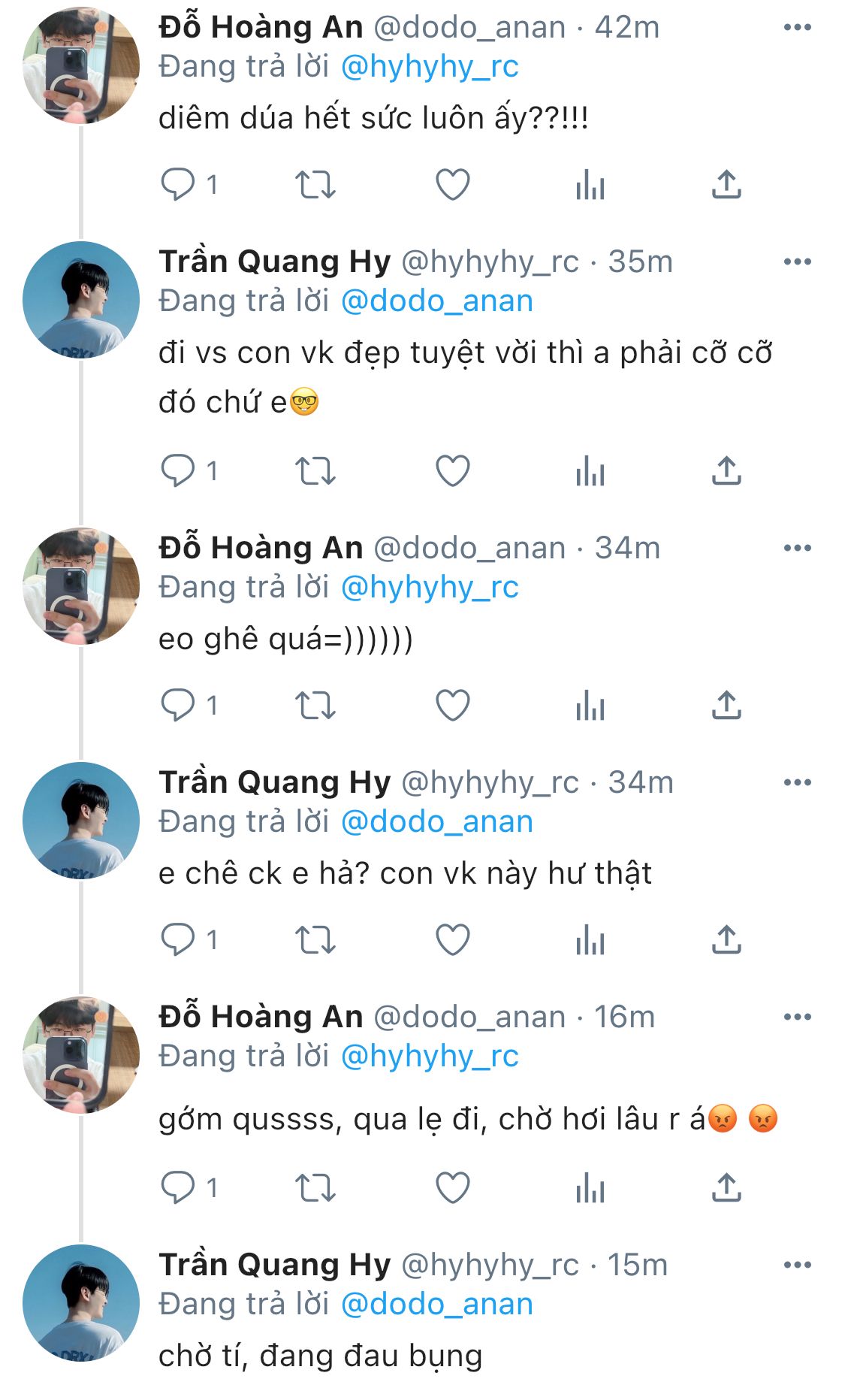This screenshot has height=1400, width=845.
Task: Like the tweet "eo ghê quá"
Action: coord(453,706)
